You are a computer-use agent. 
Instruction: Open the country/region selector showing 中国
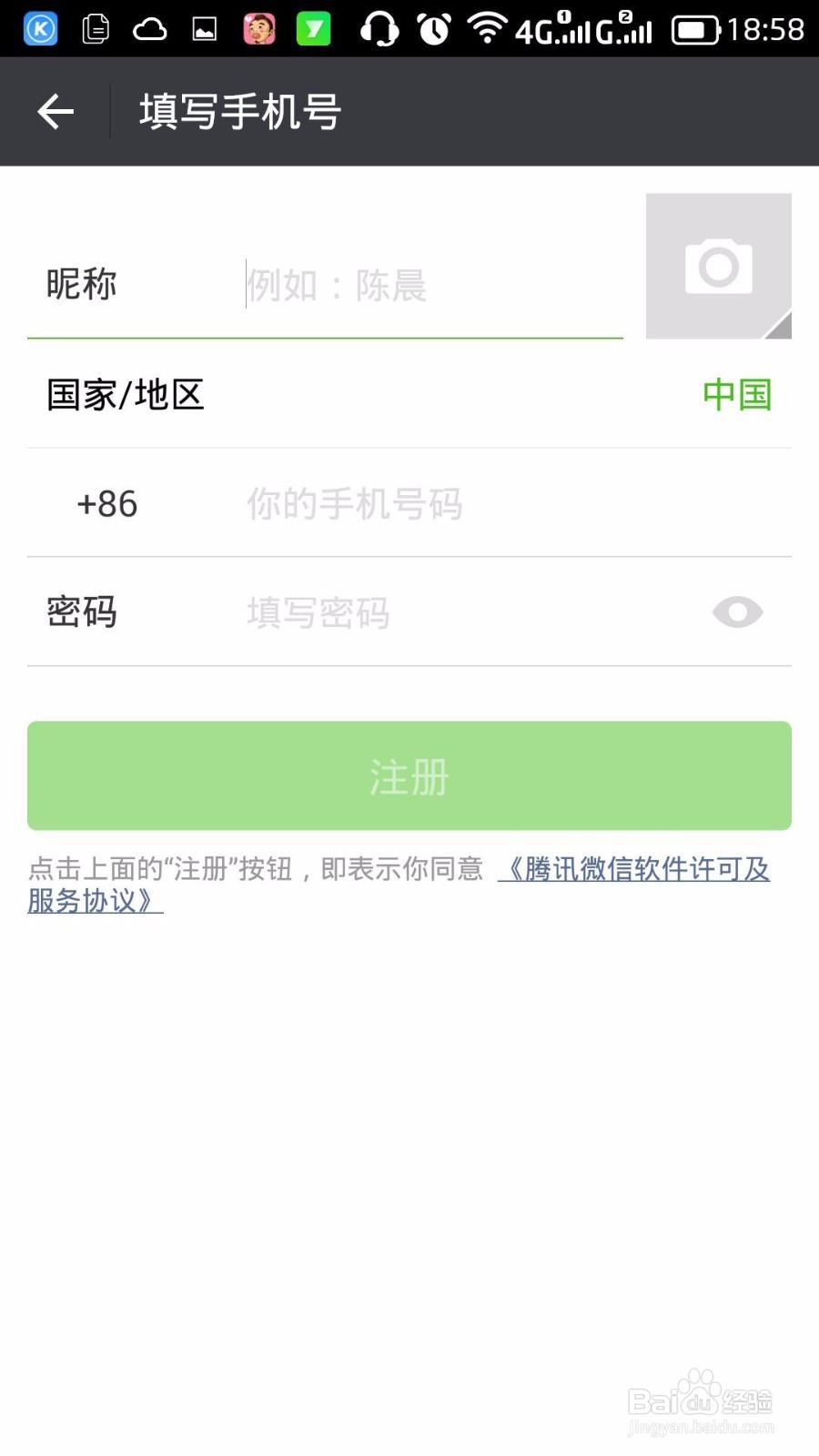[x=737, y=394]
